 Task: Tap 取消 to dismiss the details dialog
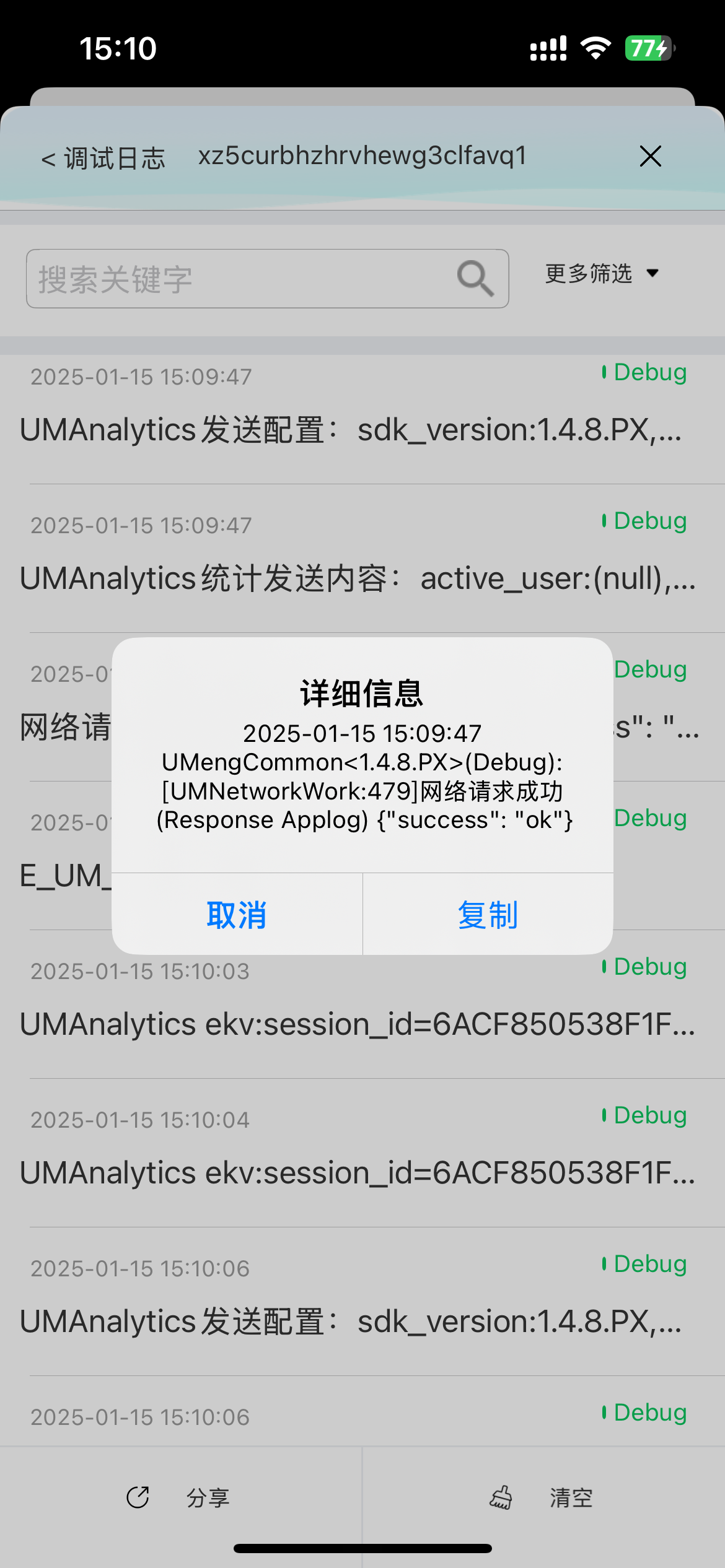pos(237,914)
